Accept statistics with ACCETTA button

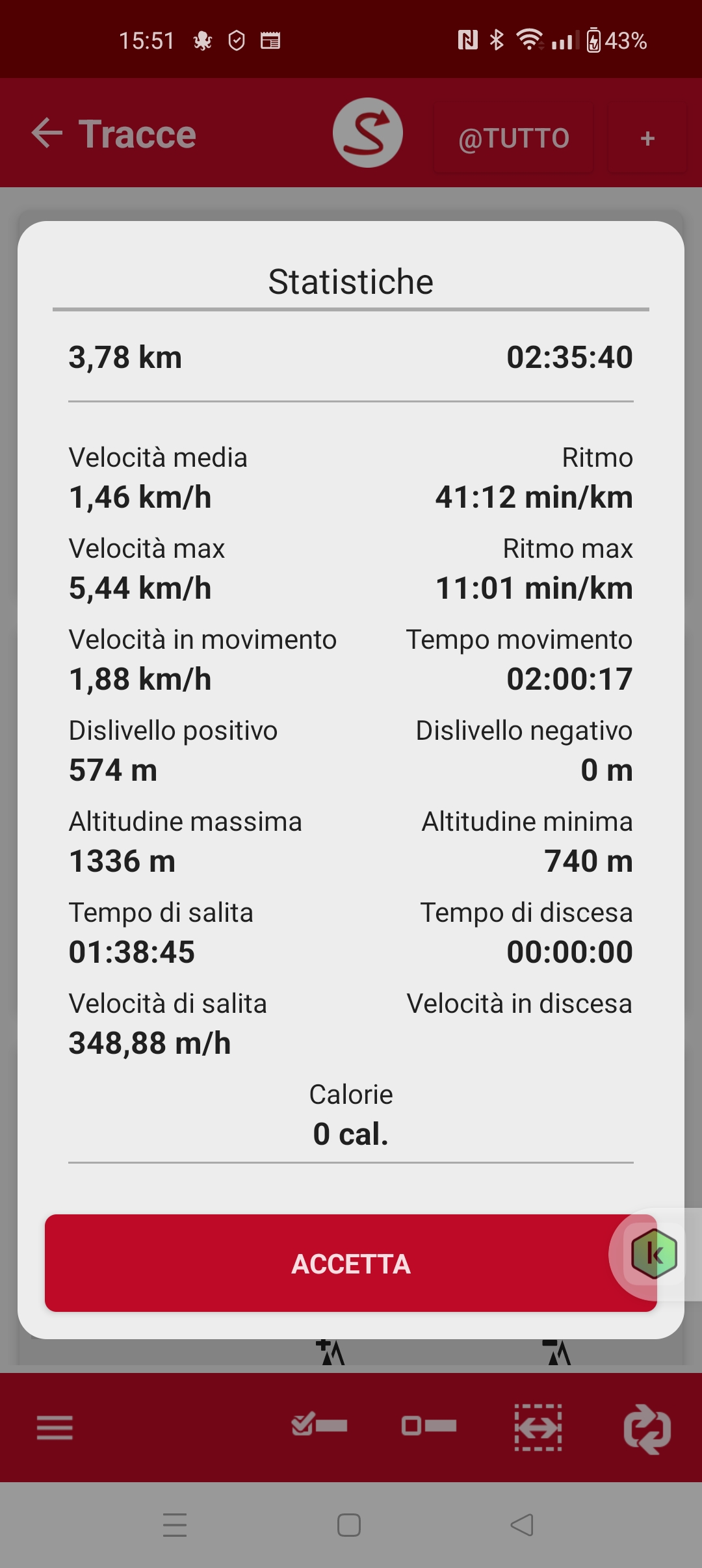coord(351,1262)
